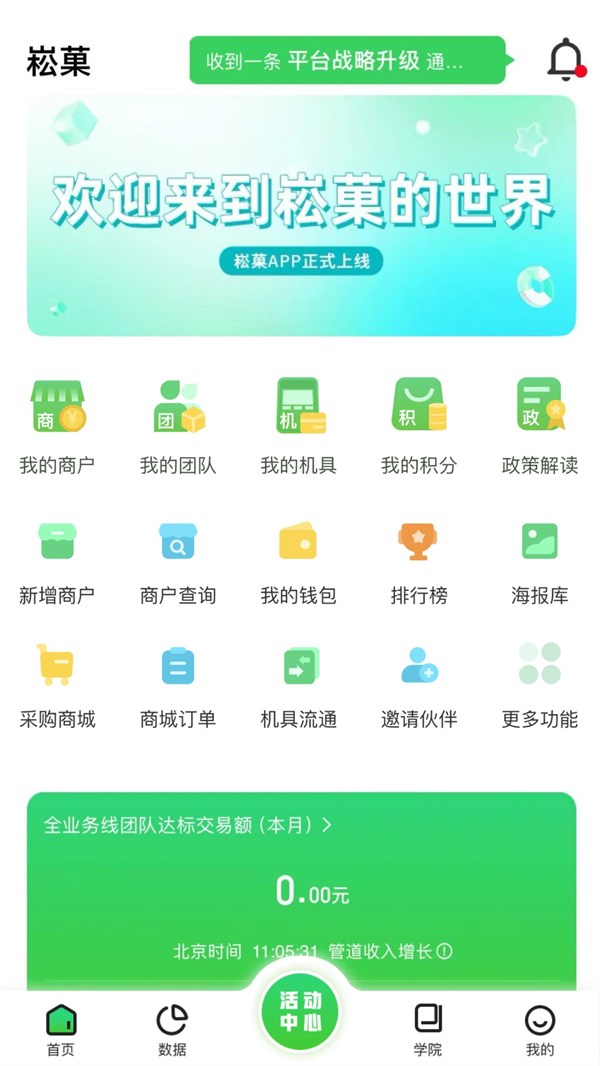The height and width of the screenshot is (1066, 600).
Task: Open 我的机具
Action: (x=298, y=425)
